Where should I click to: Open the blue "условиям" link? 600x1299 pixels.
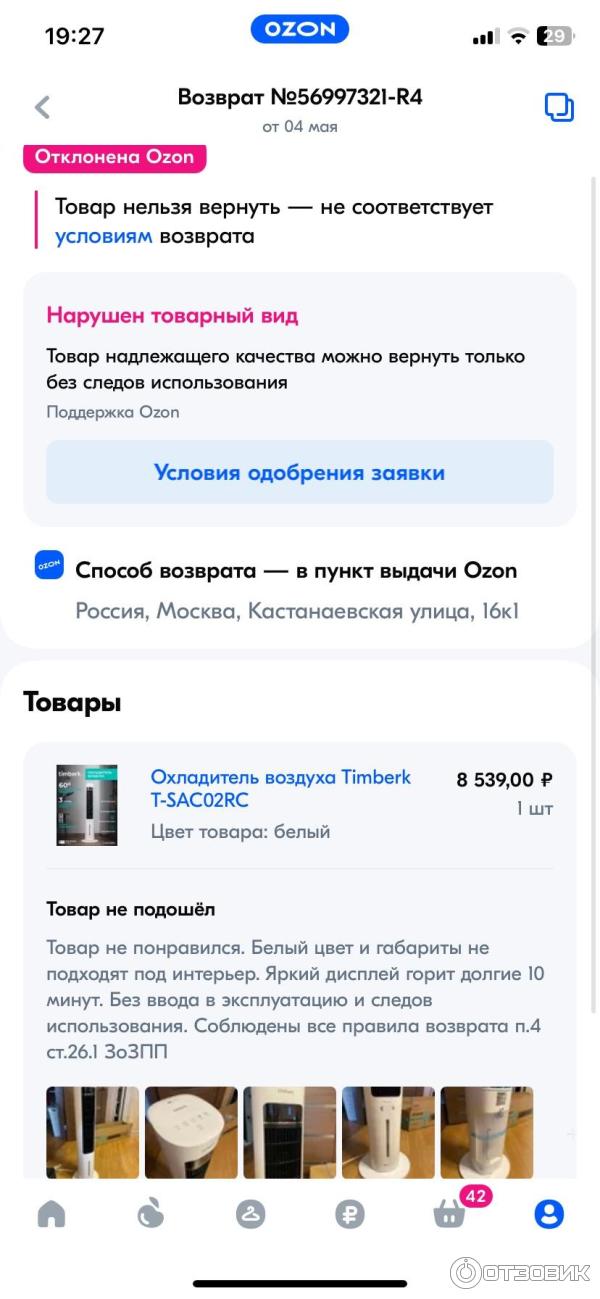point(103,237)
